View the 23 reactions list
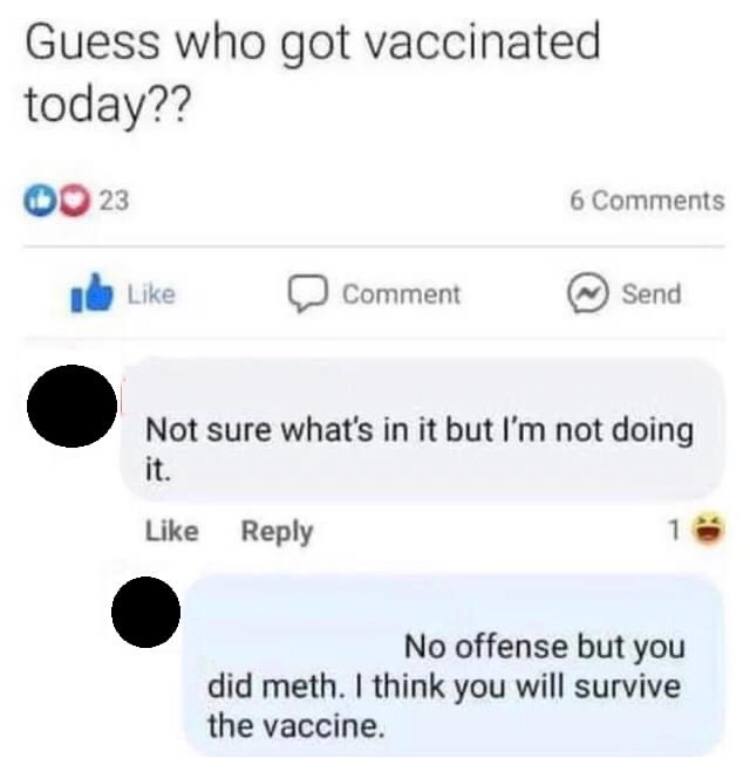Viewport: 750px width, 781px height. point(76,201)
